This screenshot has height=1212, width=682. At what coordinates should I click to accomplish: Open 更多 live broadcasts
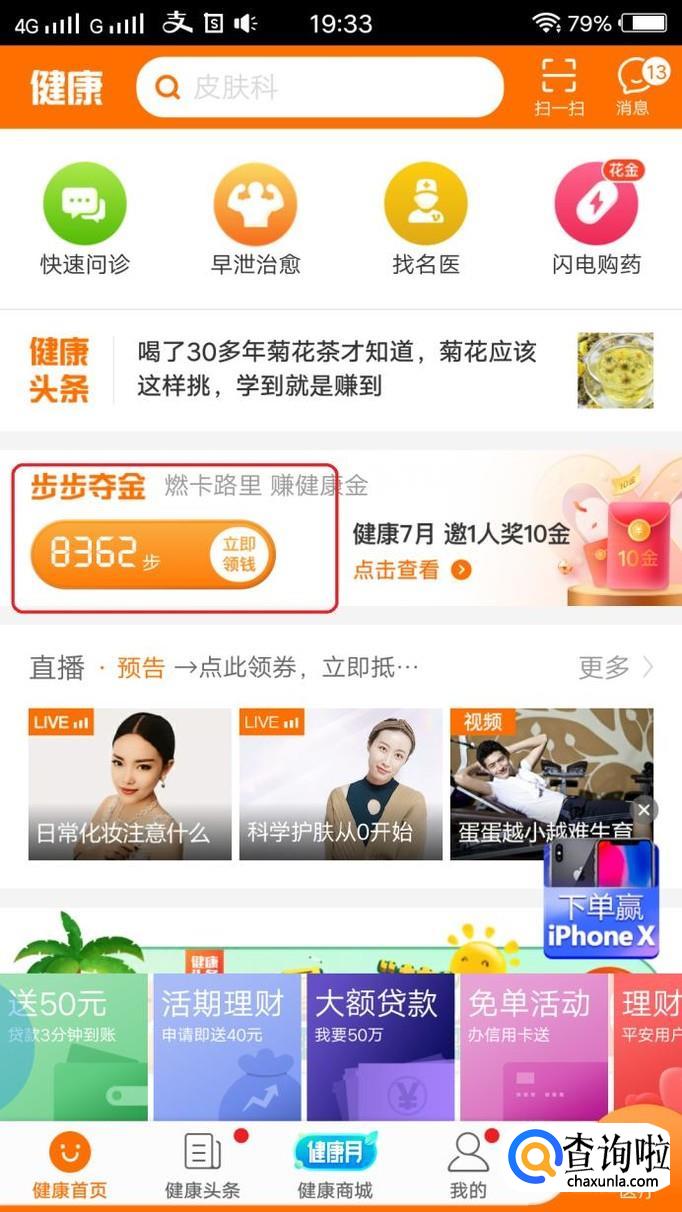pos(614,667)
